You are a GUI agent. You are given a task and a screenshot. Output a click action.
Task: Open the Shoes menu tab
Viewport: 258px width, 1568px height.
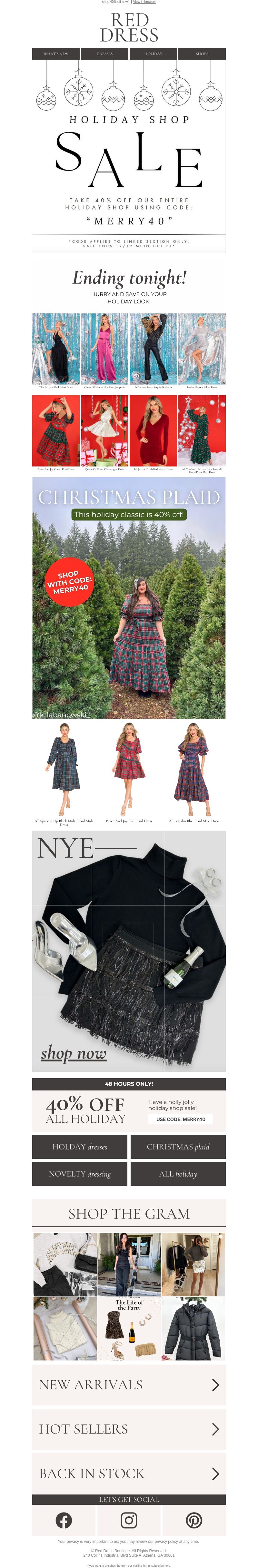(x=202, y=54)
